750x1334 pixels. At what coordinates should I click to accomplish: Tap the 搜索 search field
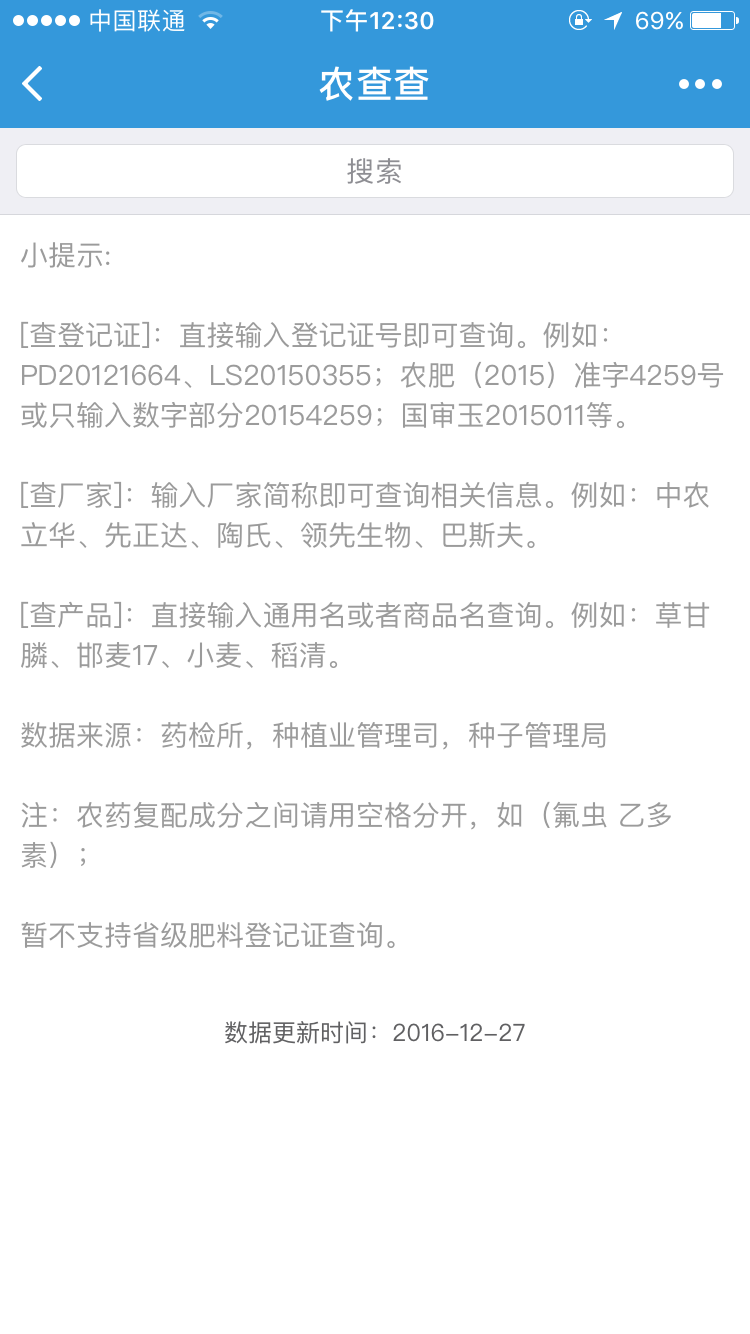(x=375, y=171)
